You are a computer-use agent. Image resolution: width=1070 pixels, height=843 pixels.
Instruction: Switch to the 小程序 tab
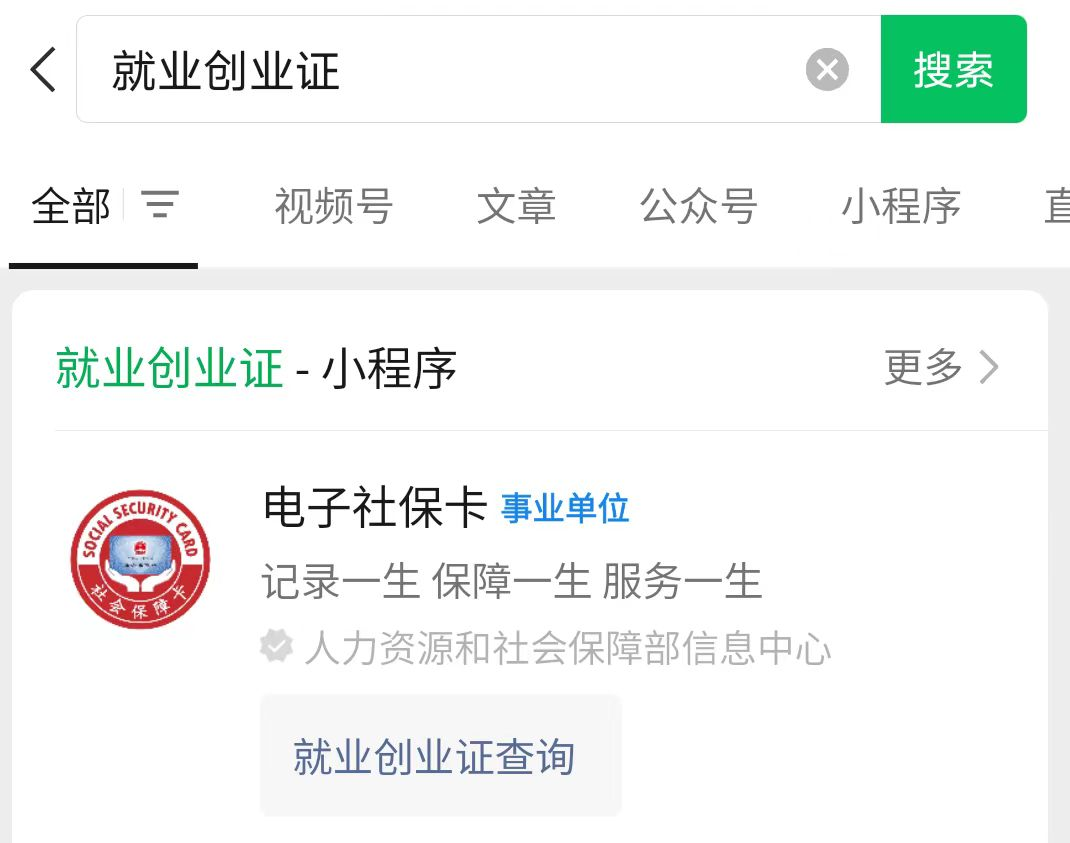(900, 207)
